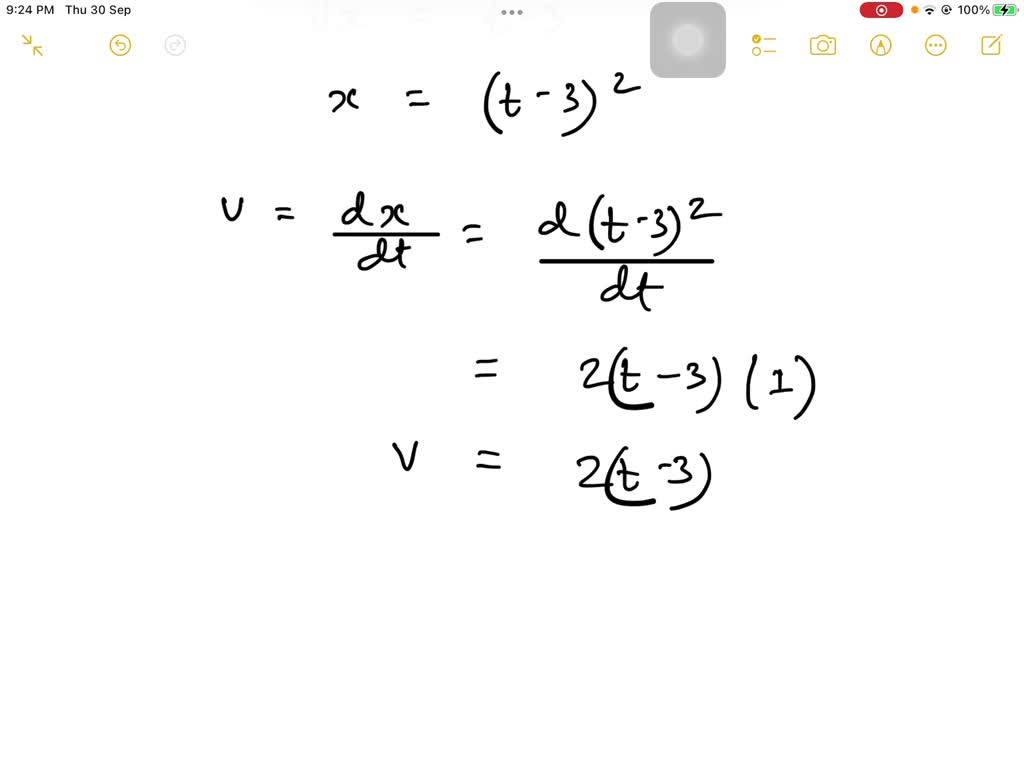Tap the AssistiveTouch floating button

pyautogui.click(x=688, y=40)
